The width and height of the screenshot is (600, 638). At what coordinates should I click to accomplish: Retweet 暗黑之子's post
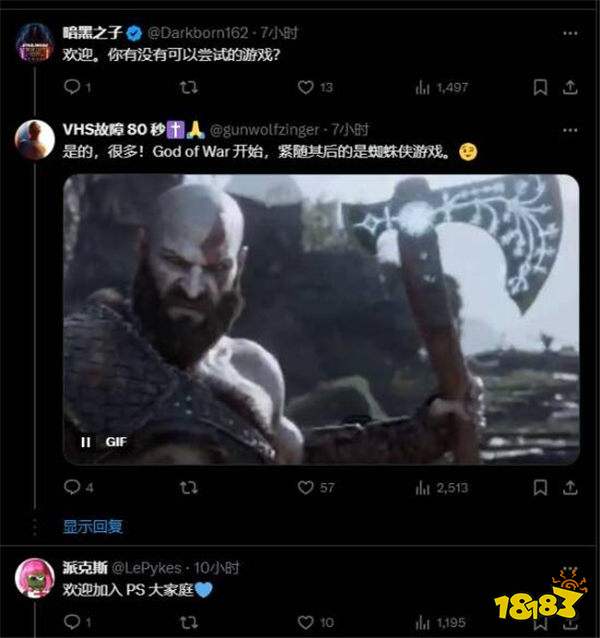point(188,88)
